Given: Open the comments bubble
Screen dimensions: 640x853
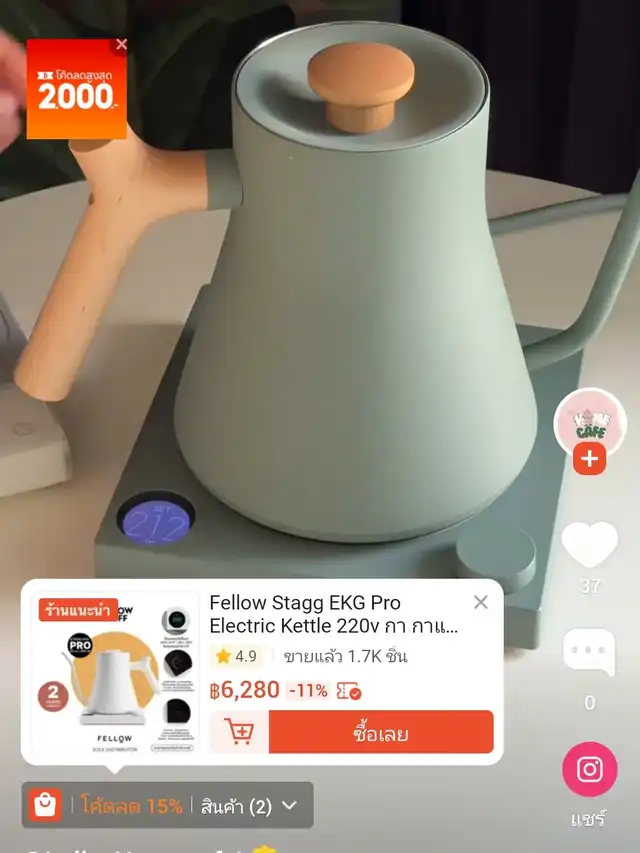Looking at the screenshot, I should (589, 654).
